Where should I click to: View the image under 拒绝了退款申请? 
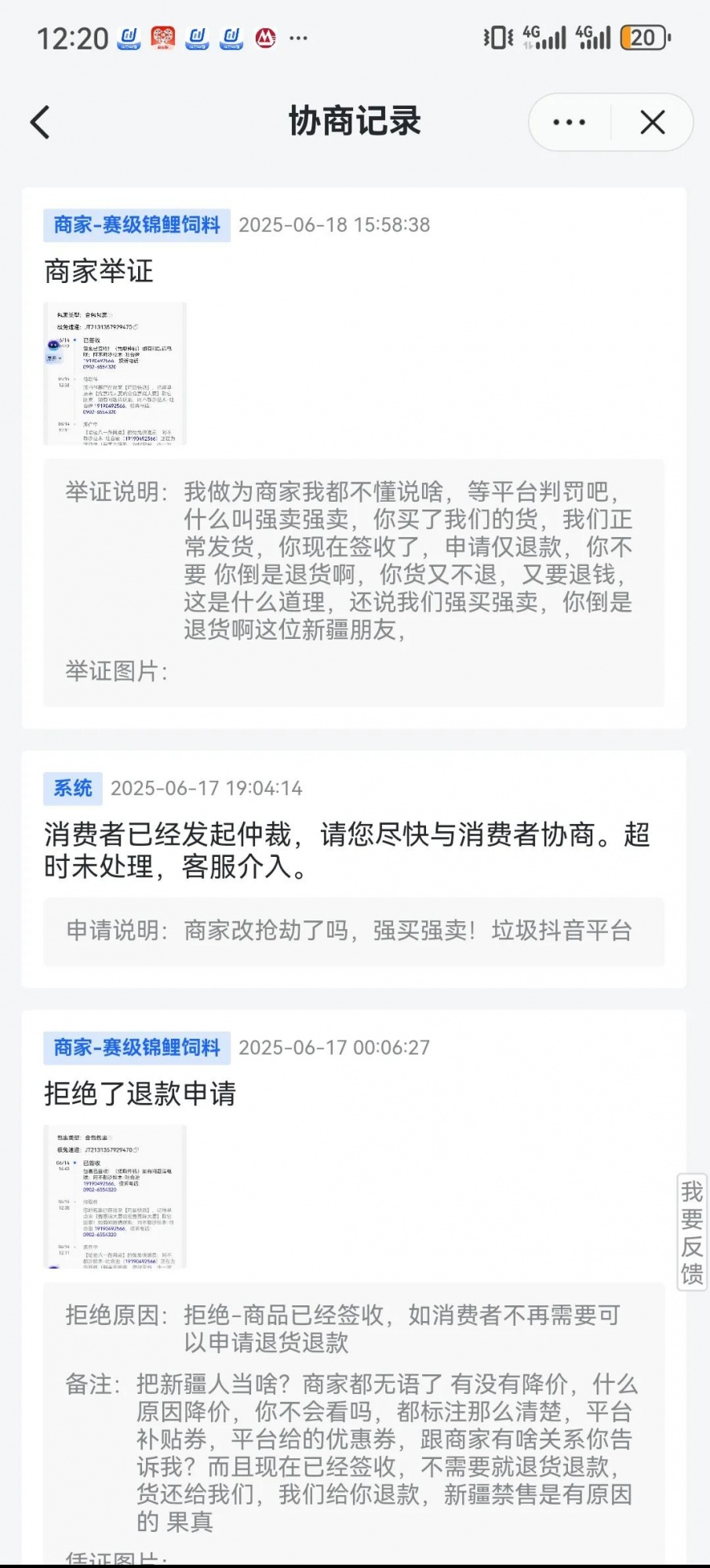click(115, 1196)
